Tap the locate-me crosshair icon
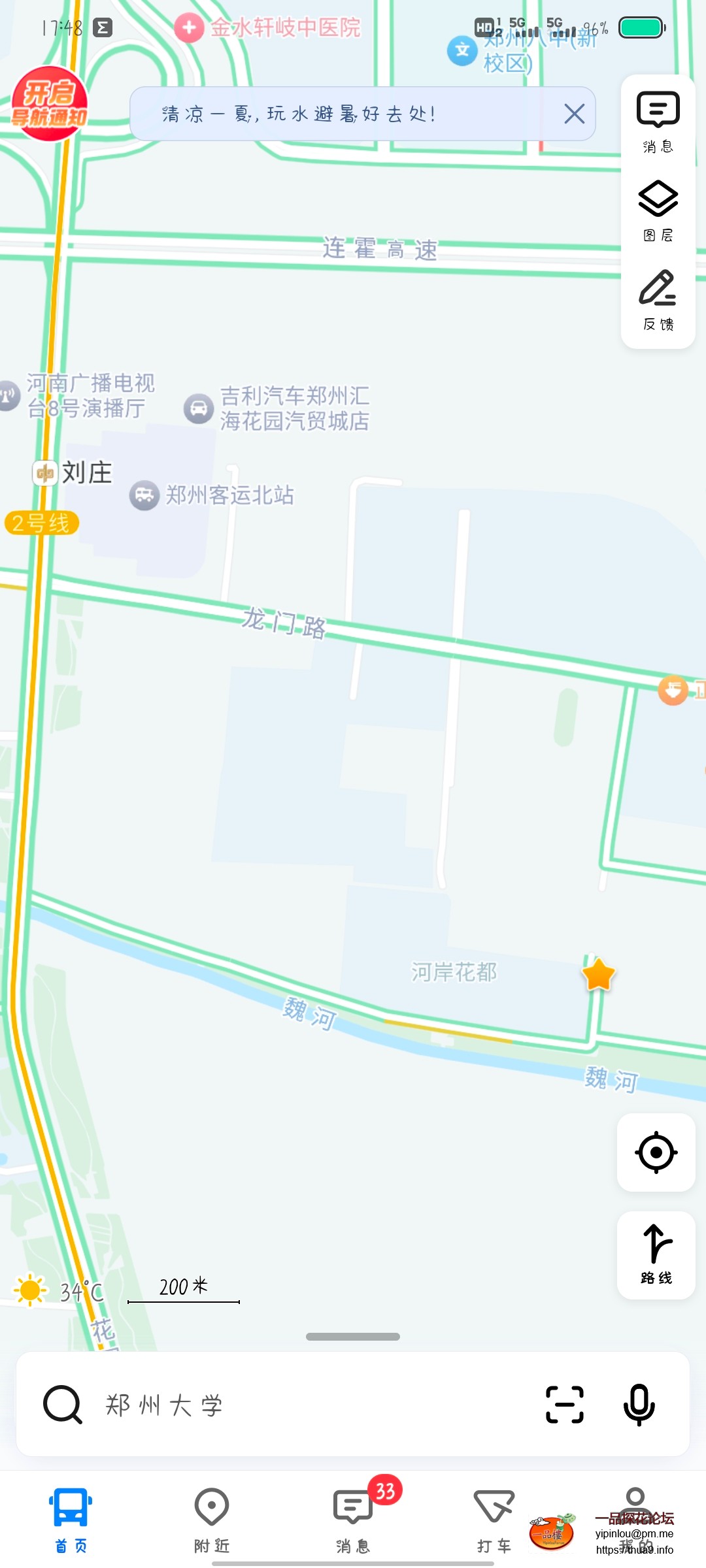Screen dimensions: 706x1568 coord(656,1152)
